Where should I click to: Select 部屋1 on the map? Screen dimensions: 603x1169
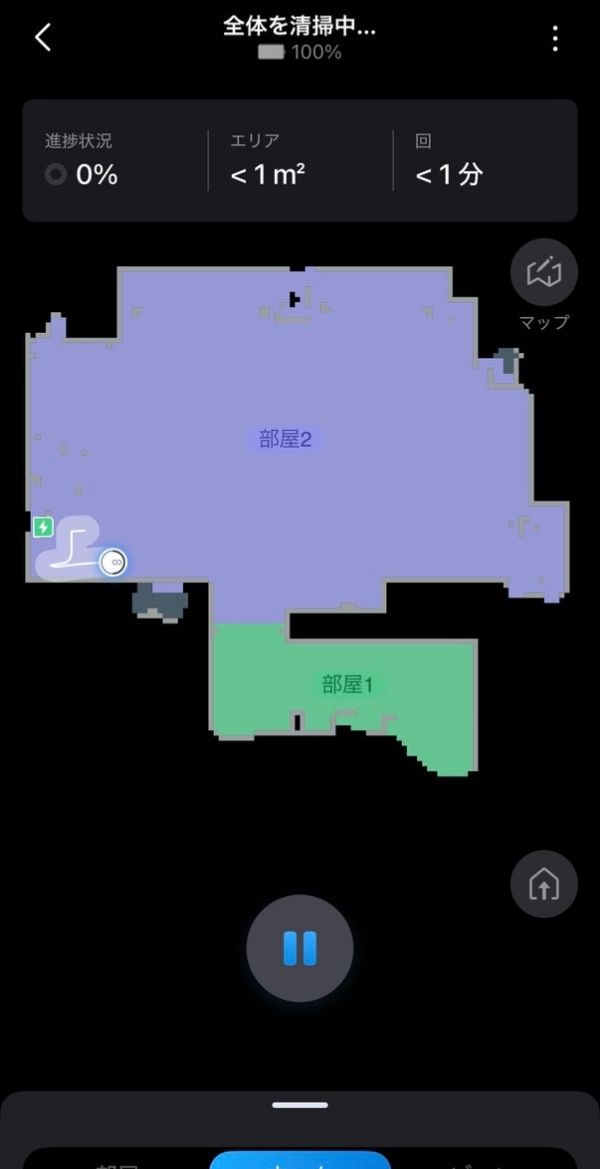347,685
